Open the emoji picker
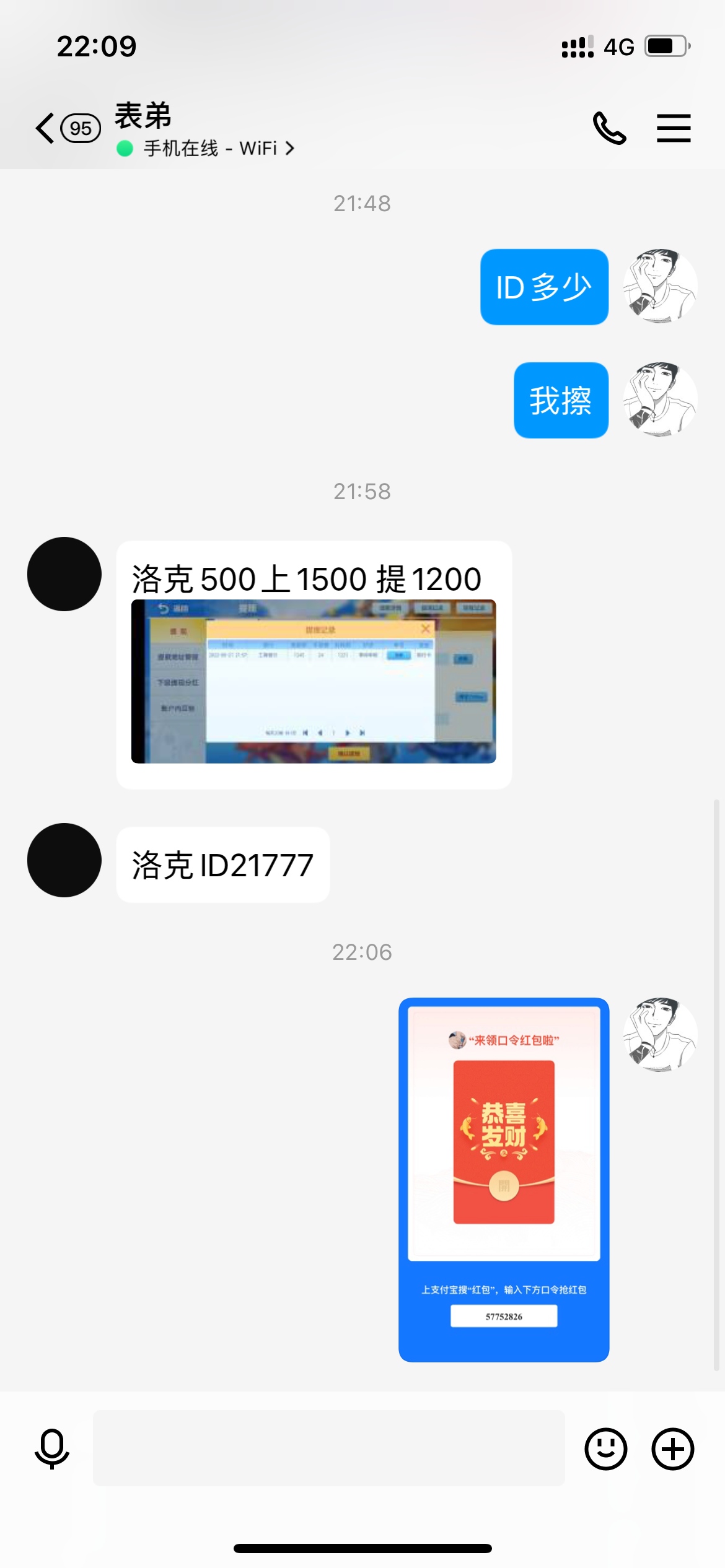The height and width of the screenshot is (1568, 725). click(x=605, y=1448)
